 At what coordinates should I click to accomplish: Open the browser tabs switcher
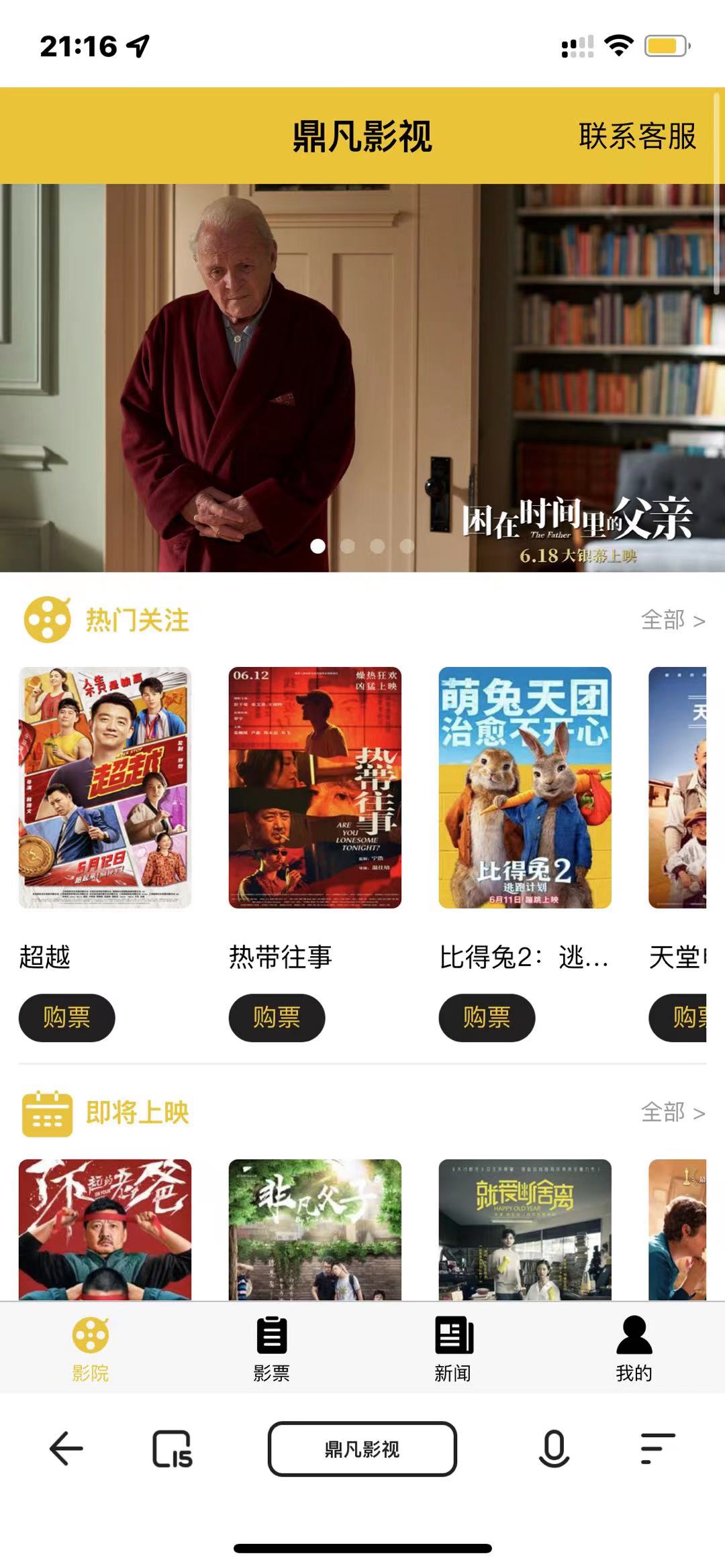click(x=172, y=1449)
